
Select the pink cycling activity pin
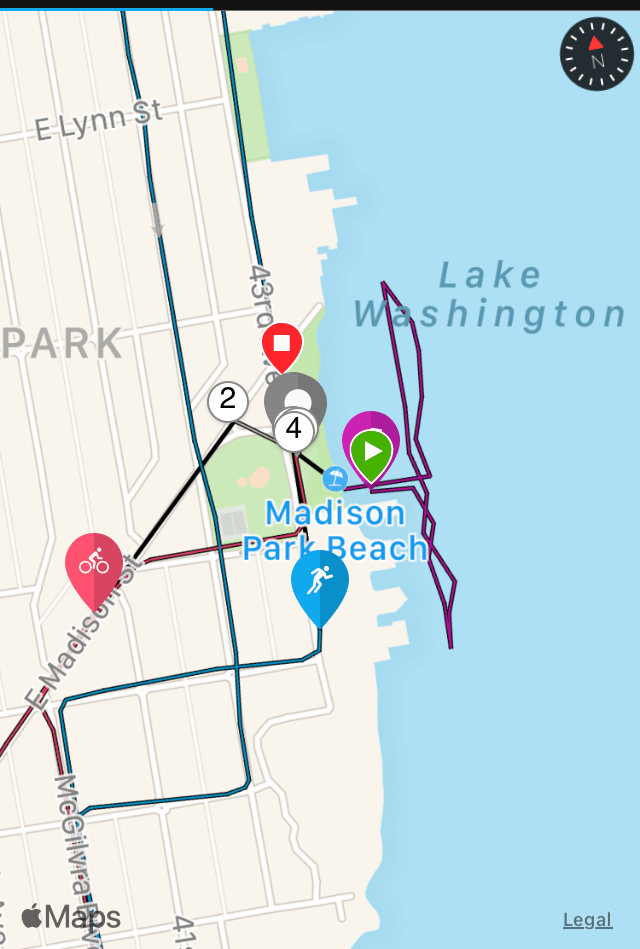[x=94, y=565]
